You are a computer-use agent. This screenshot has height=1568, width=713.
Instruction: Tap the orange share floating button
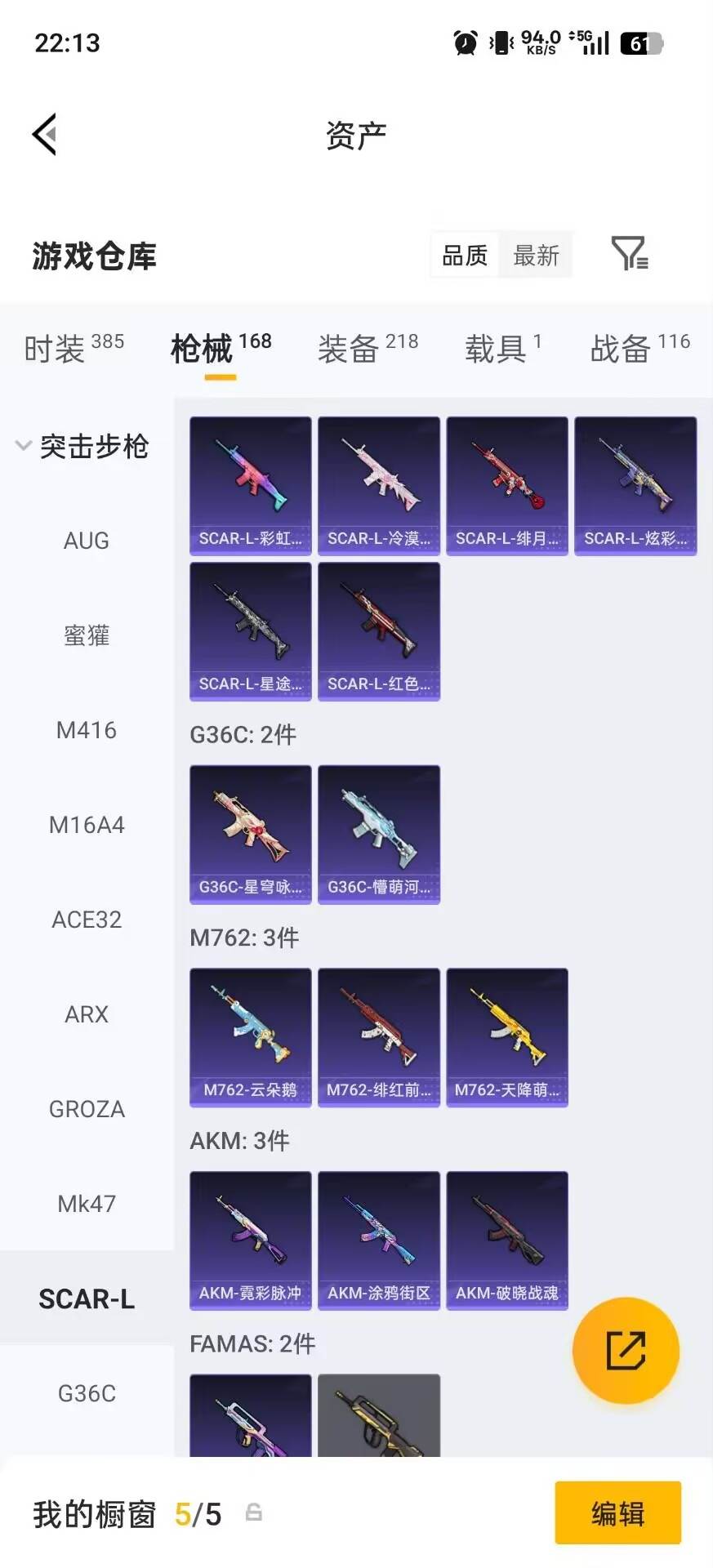tap(626, 1351)
